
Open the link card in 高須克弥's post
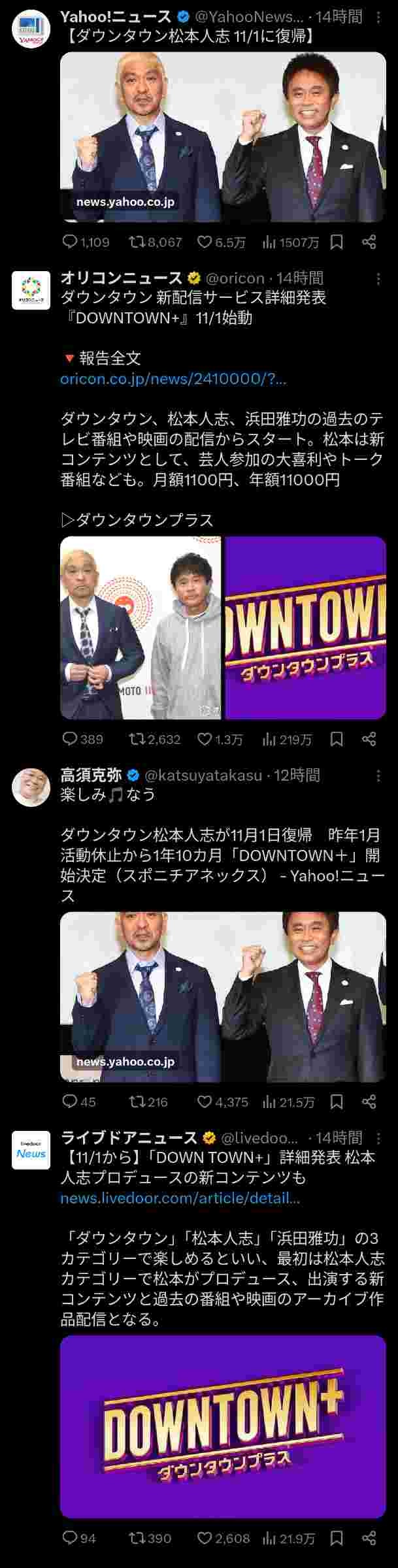tap(223, 996)
